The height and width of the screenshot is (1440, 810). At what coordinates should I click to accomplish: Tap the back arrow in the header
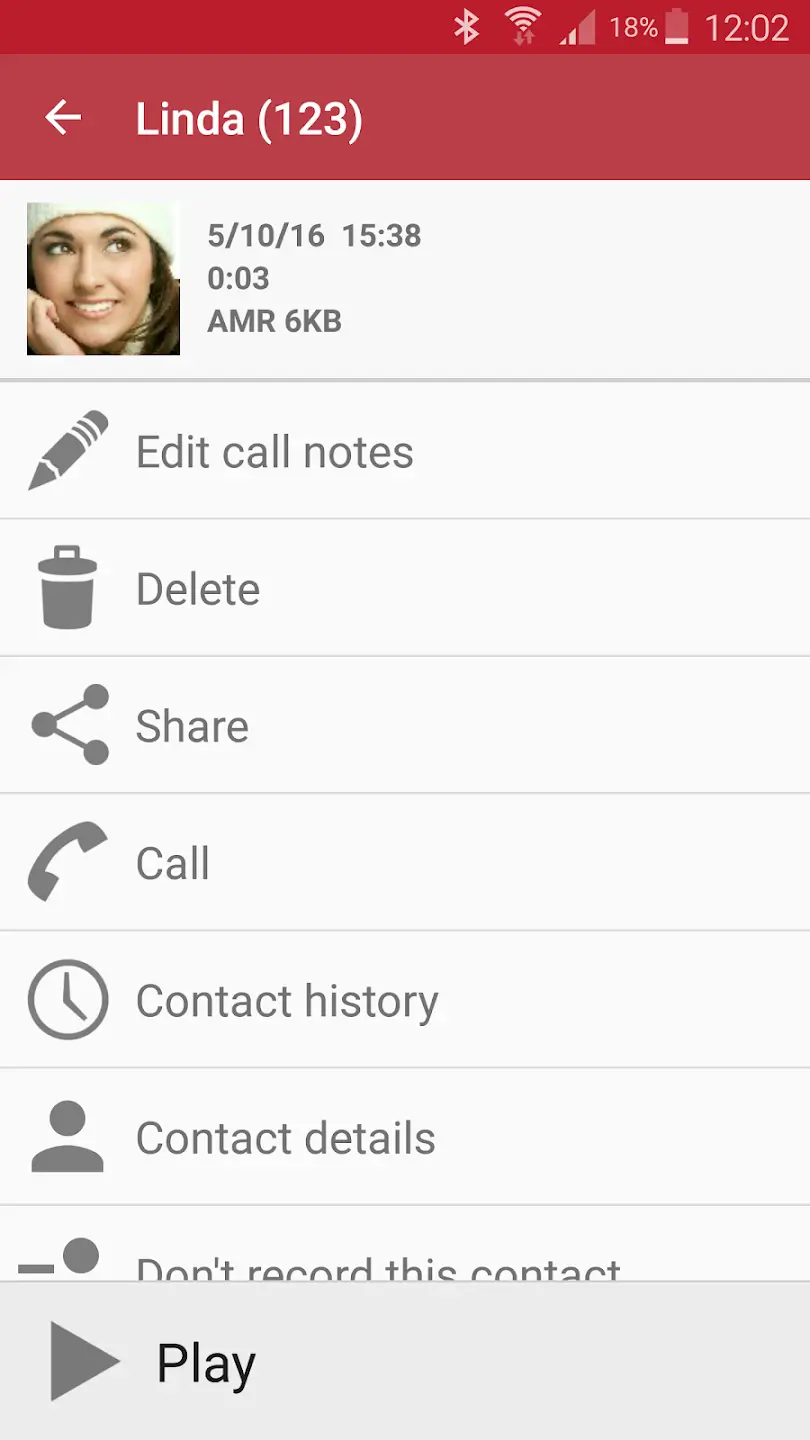click(x=63, y=117)
